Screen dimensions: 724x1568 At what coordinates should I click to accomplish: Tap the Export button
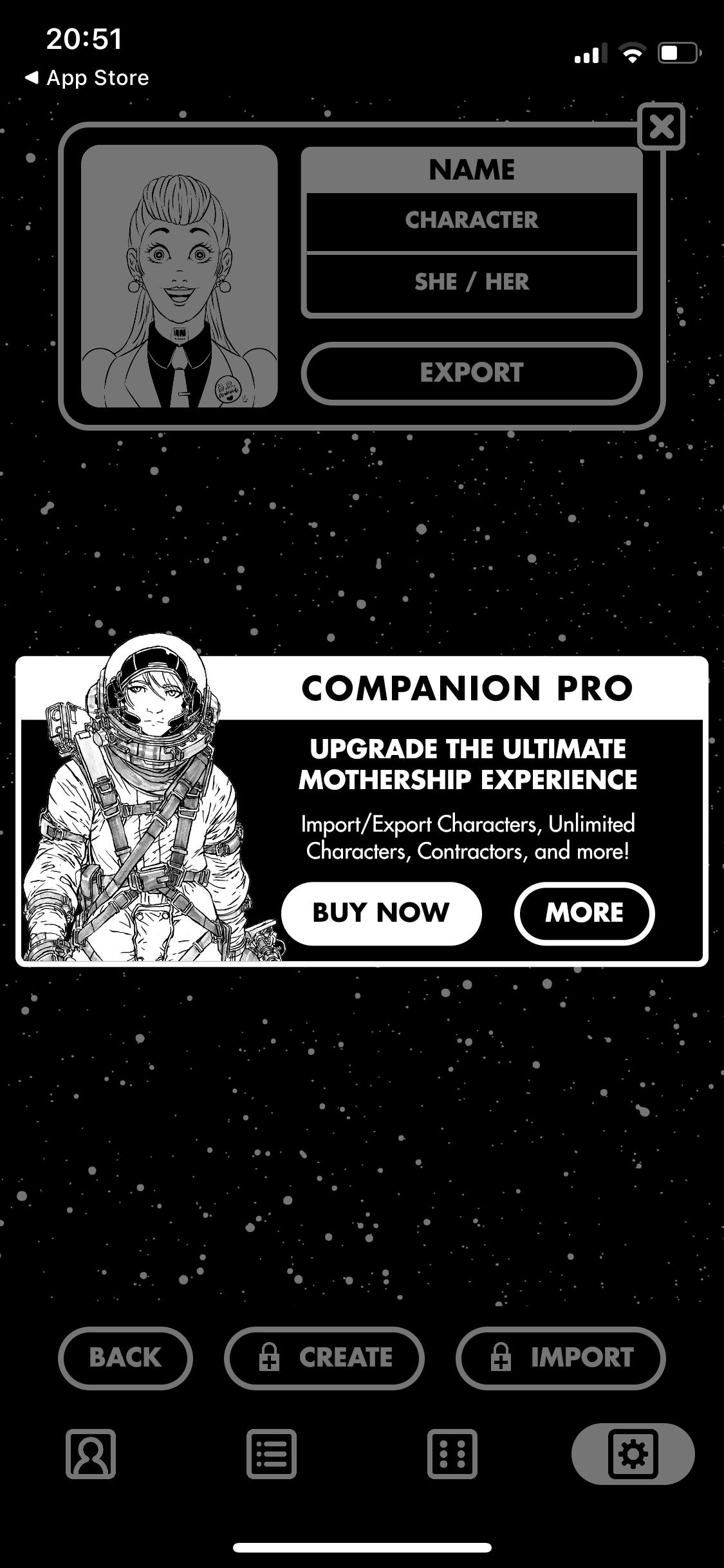click(471, 373)
